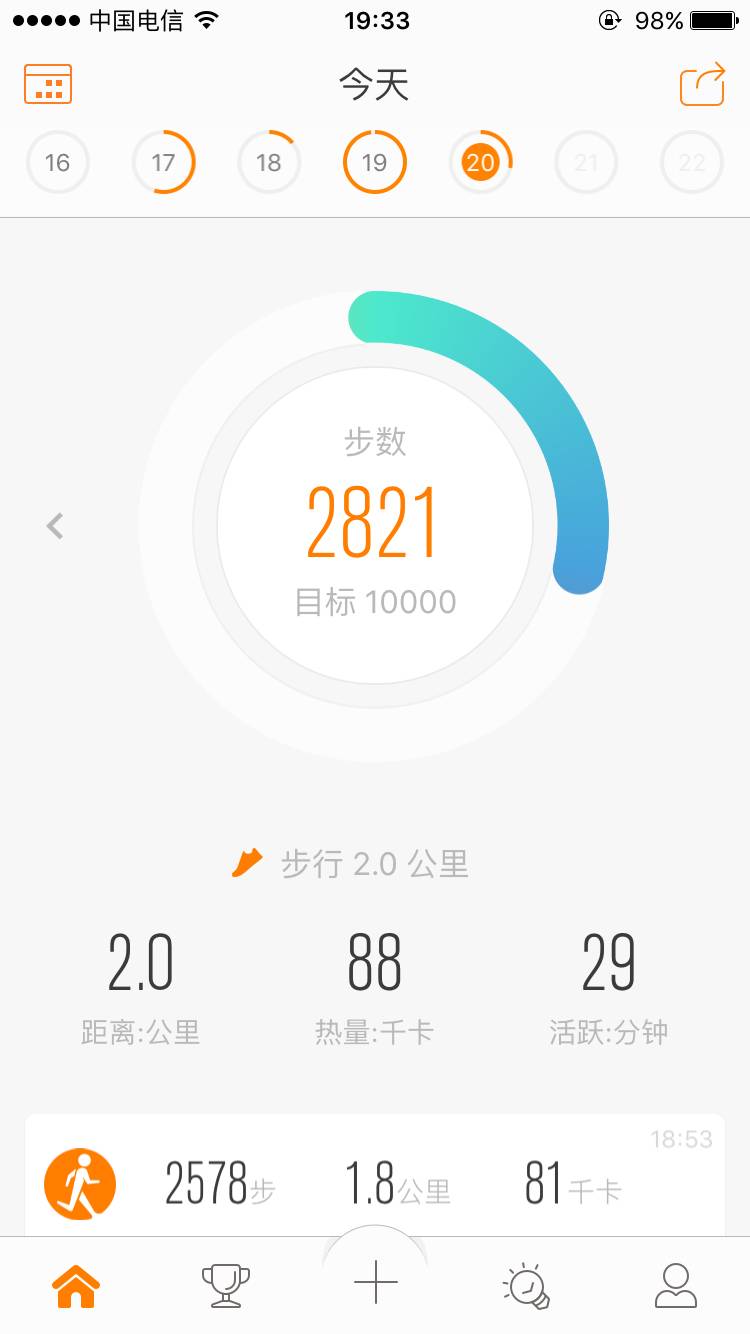The image size is (750, 1334).
Task: Select day 18 in date strip
Action: tap(269, 162)
